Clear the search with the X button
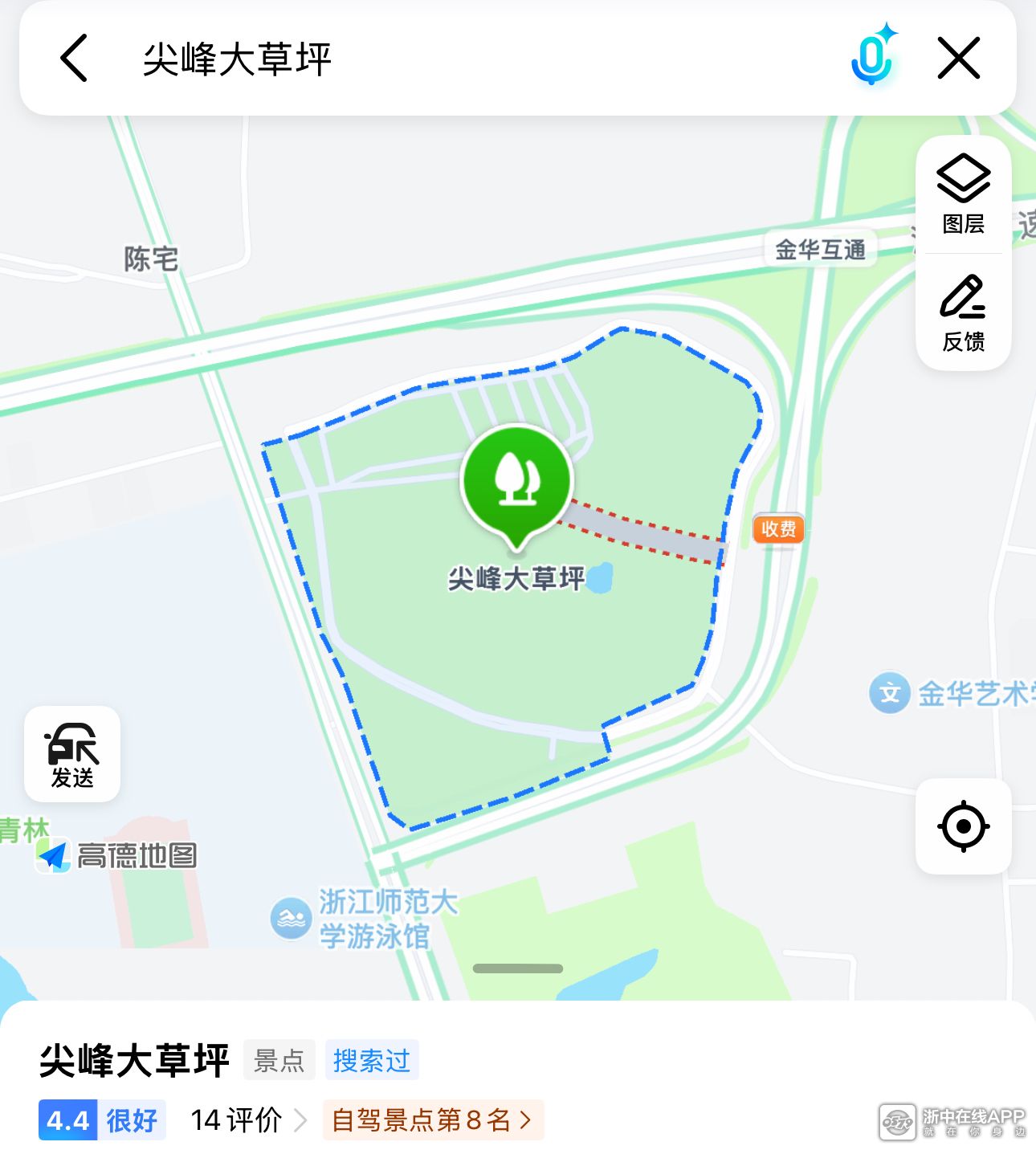 click(959, 58)
